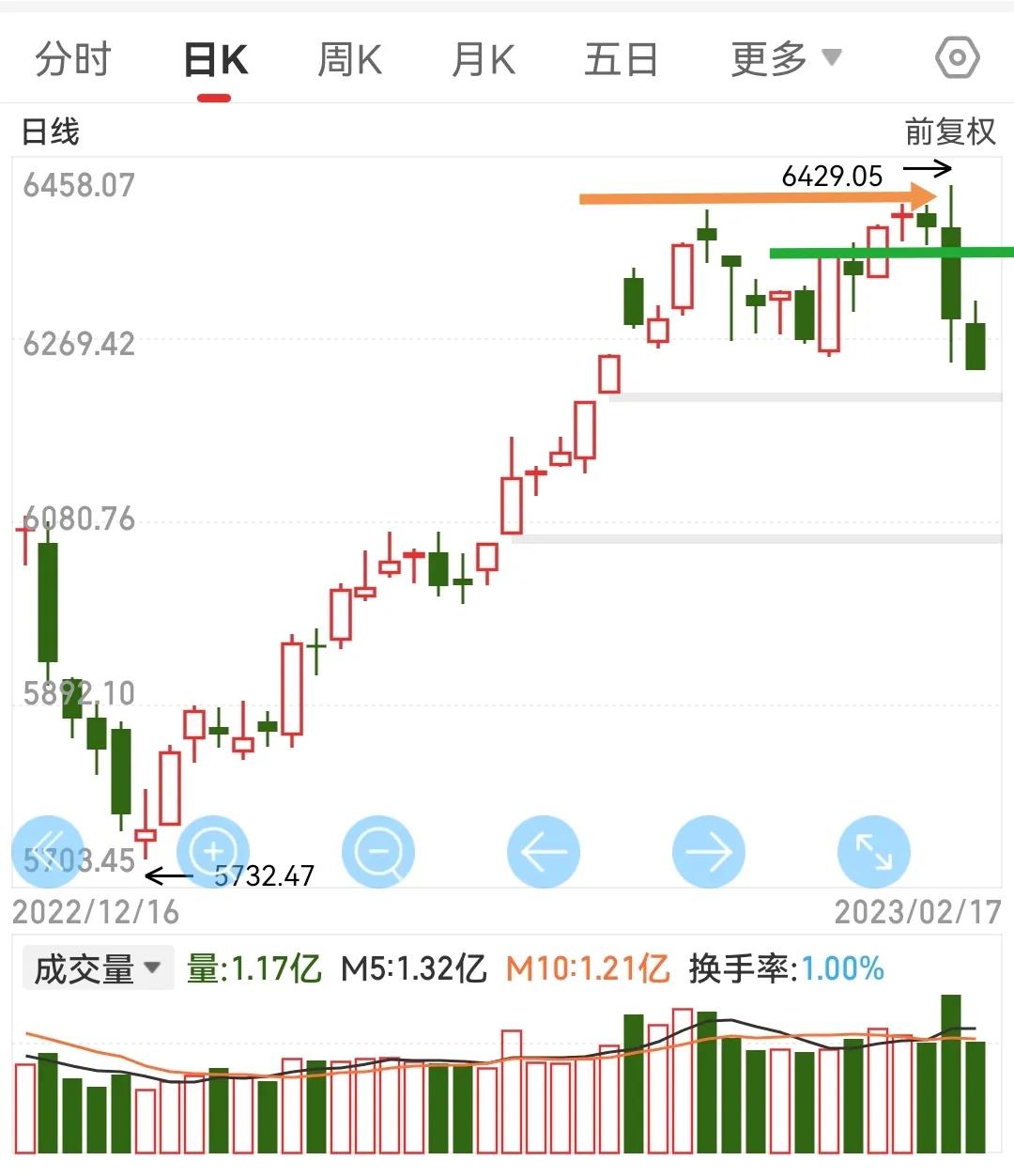Toggle 前复权 price adjustment mode
This screenshot has width=1014, height=1176.
[x=950, y=132]
